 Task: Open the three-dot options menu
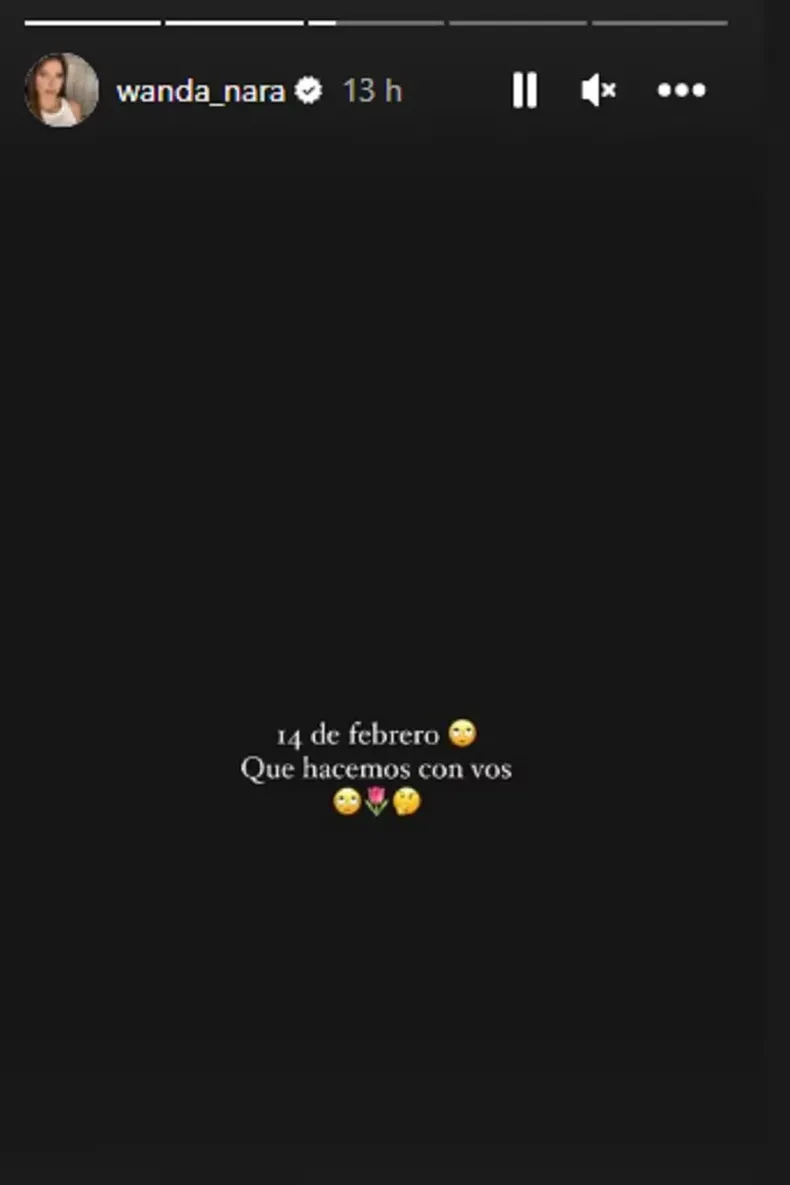coord(681,91)
